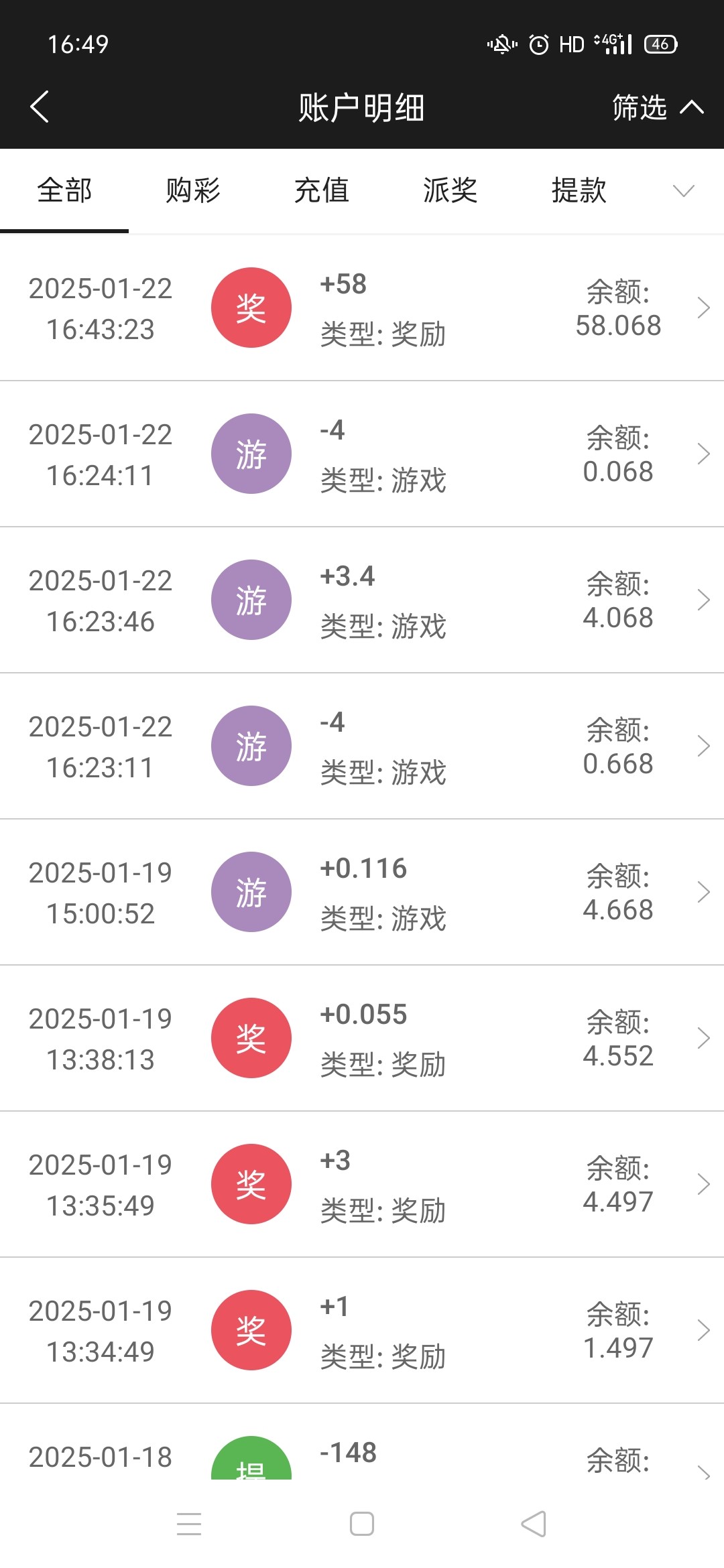Image resolution: width=724 pixels, height=1568 pixels.
Task: Open the +58 奖励 record at 16:43:23
Action: tap(362, 308)
